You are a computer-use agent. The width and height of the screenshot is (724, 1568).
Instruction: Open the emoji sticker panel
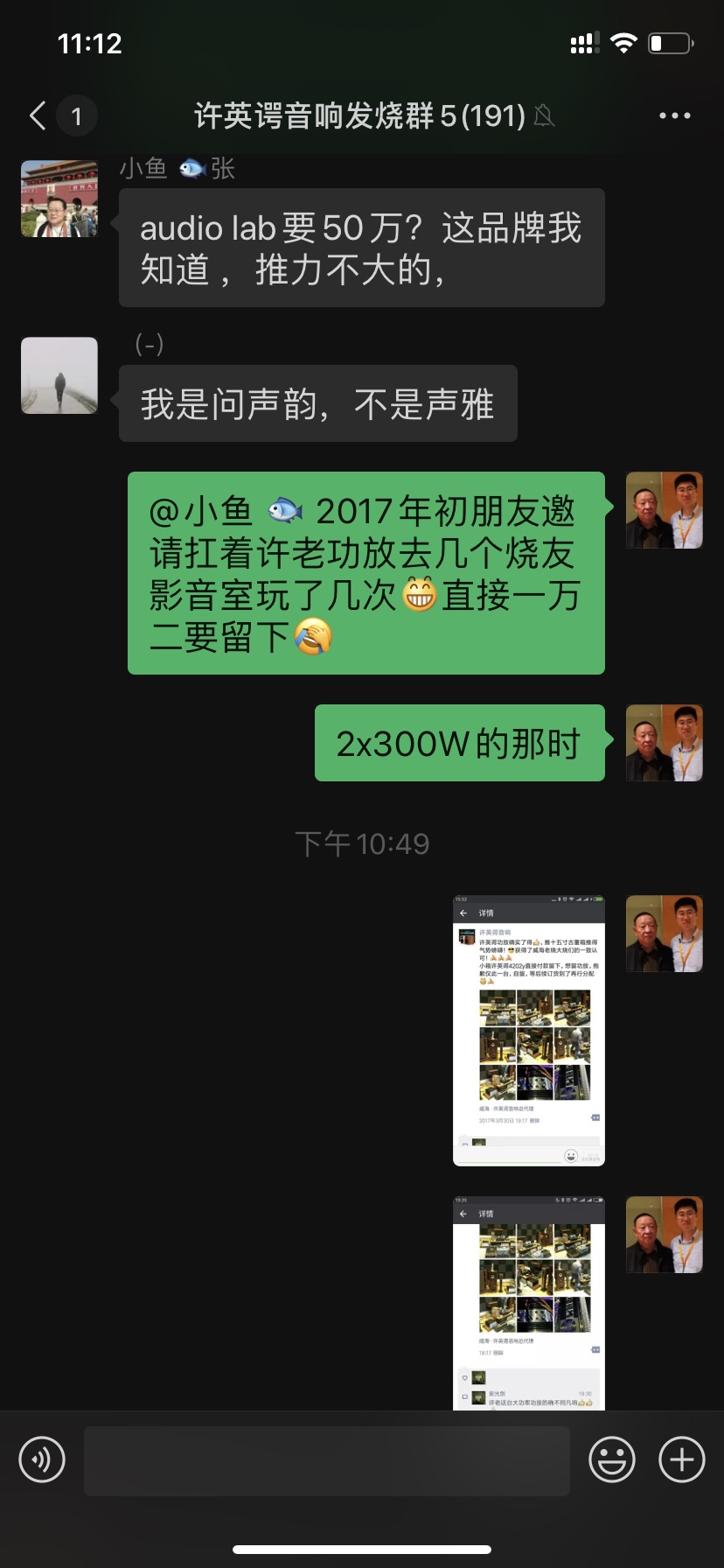[x=612, y=1459]
